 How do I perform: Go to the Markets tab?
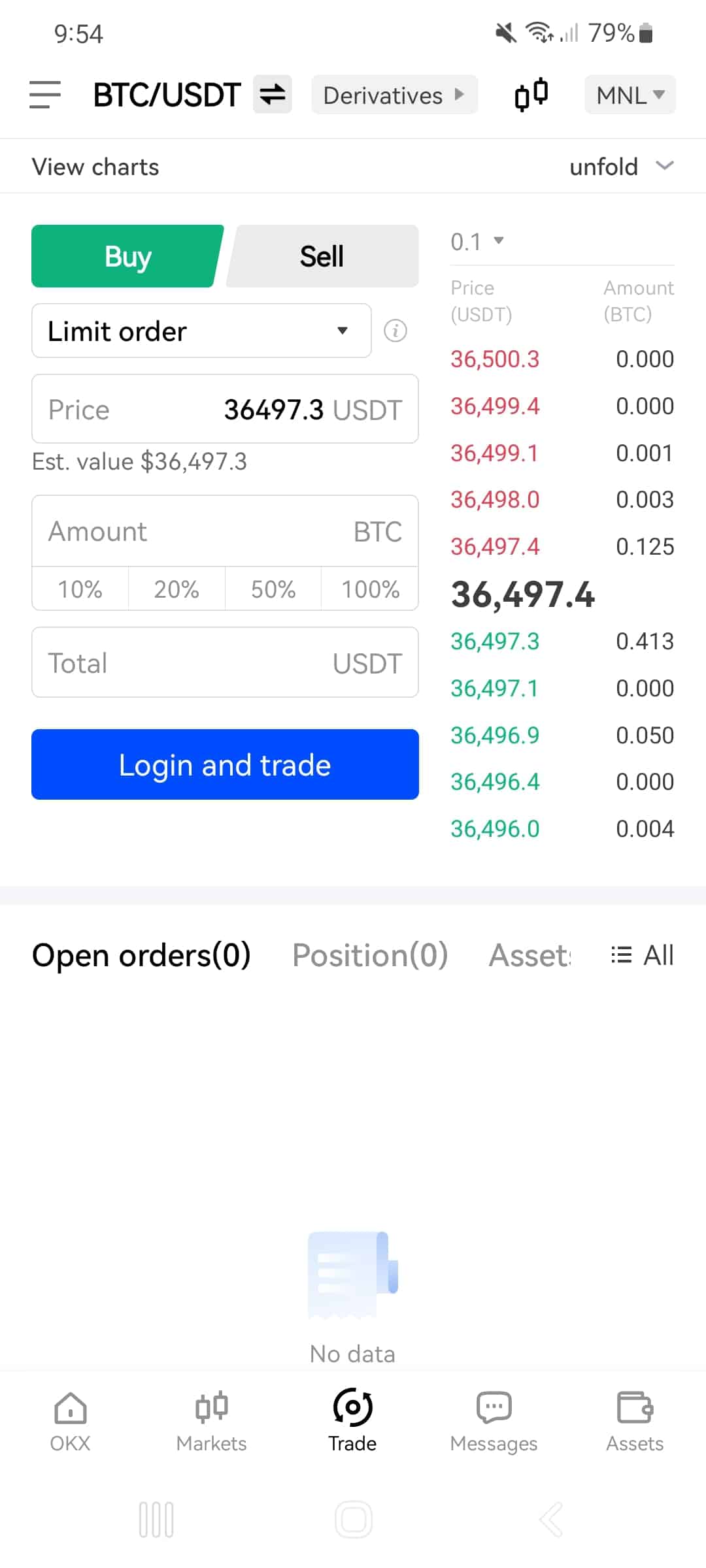tap(211, 1421)
